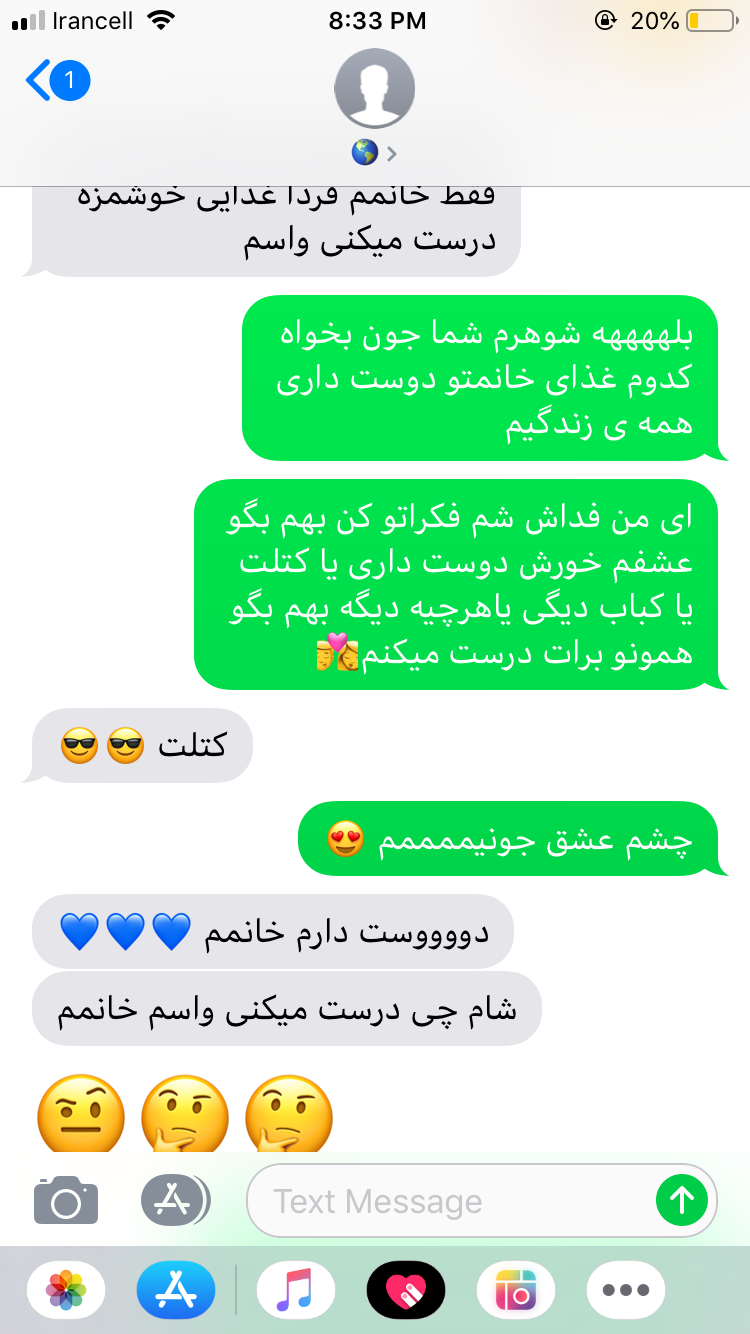Screen dimensions: 750x1334
Task: Open the Photos app in the app strip
Action: click(66, 1289)
